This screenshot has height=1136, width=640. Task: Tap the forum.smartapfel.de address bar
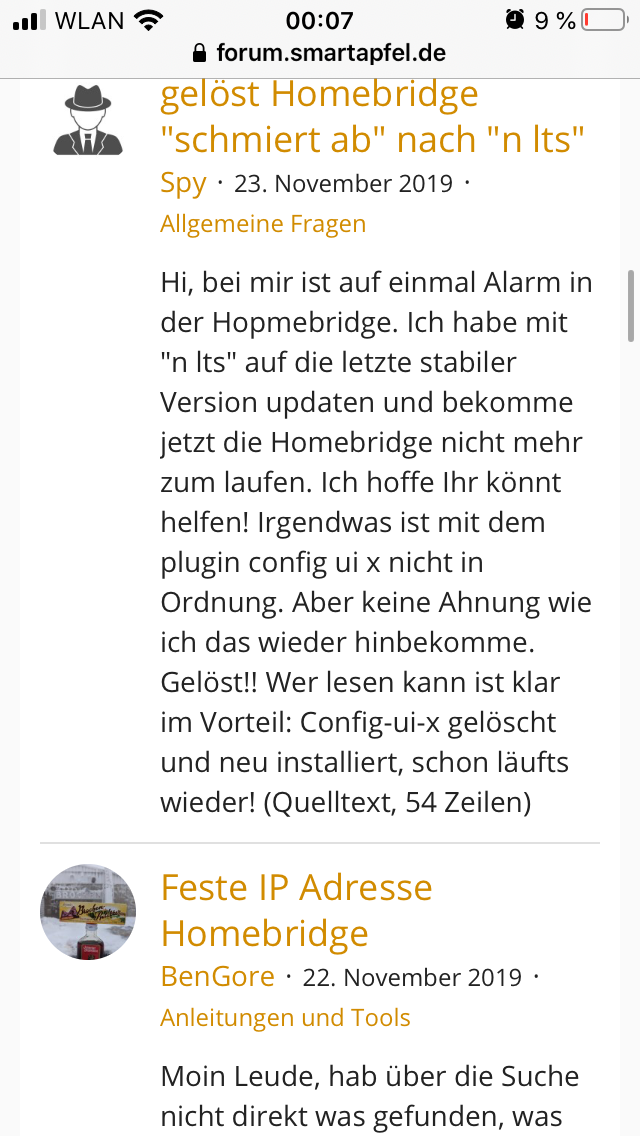(320, 53)
